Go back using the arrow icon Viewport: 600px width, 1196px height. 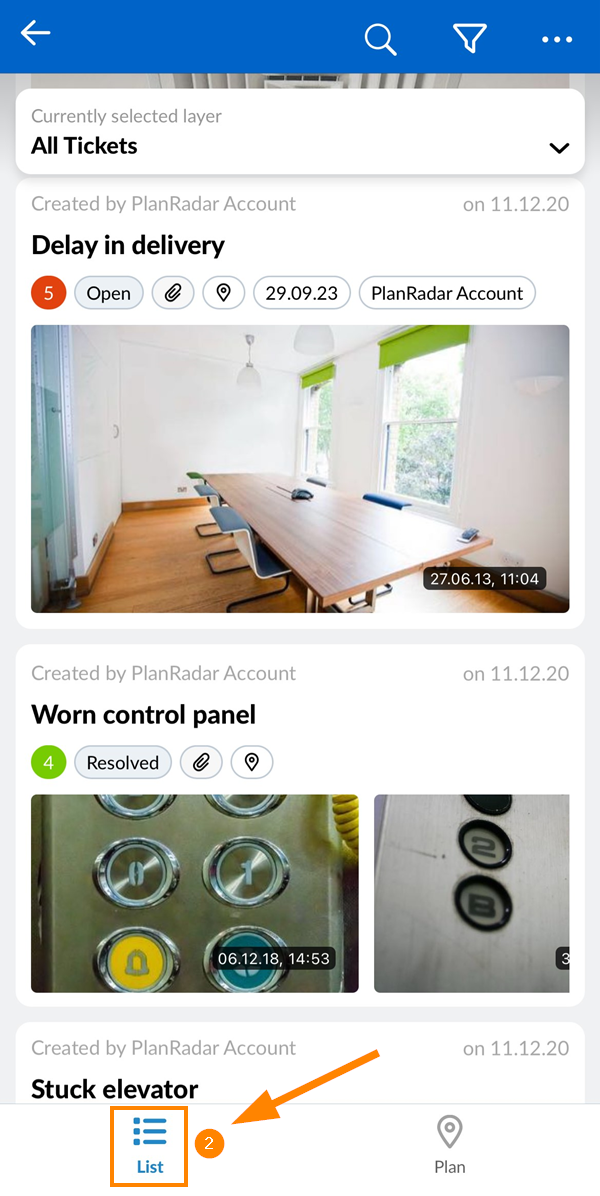(x=36, y=34)
